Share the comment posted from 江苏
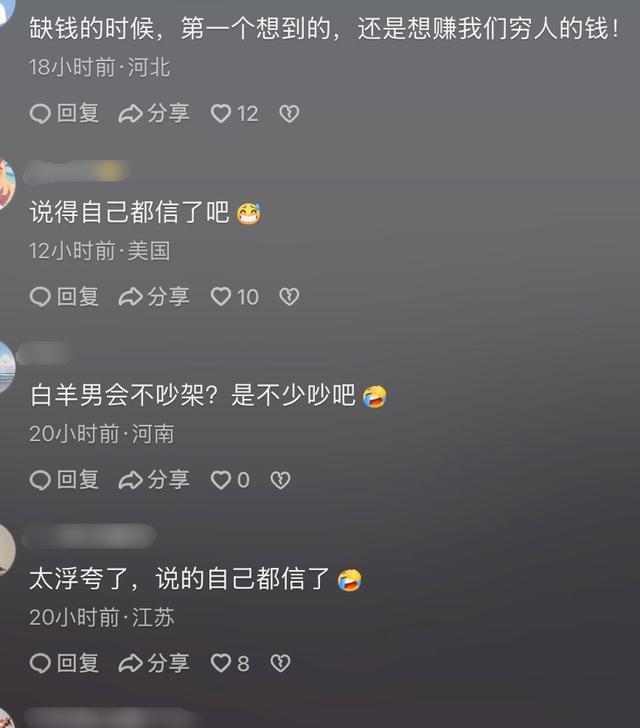The height and width of the screenshot is (728, 640). pos(153,663)
